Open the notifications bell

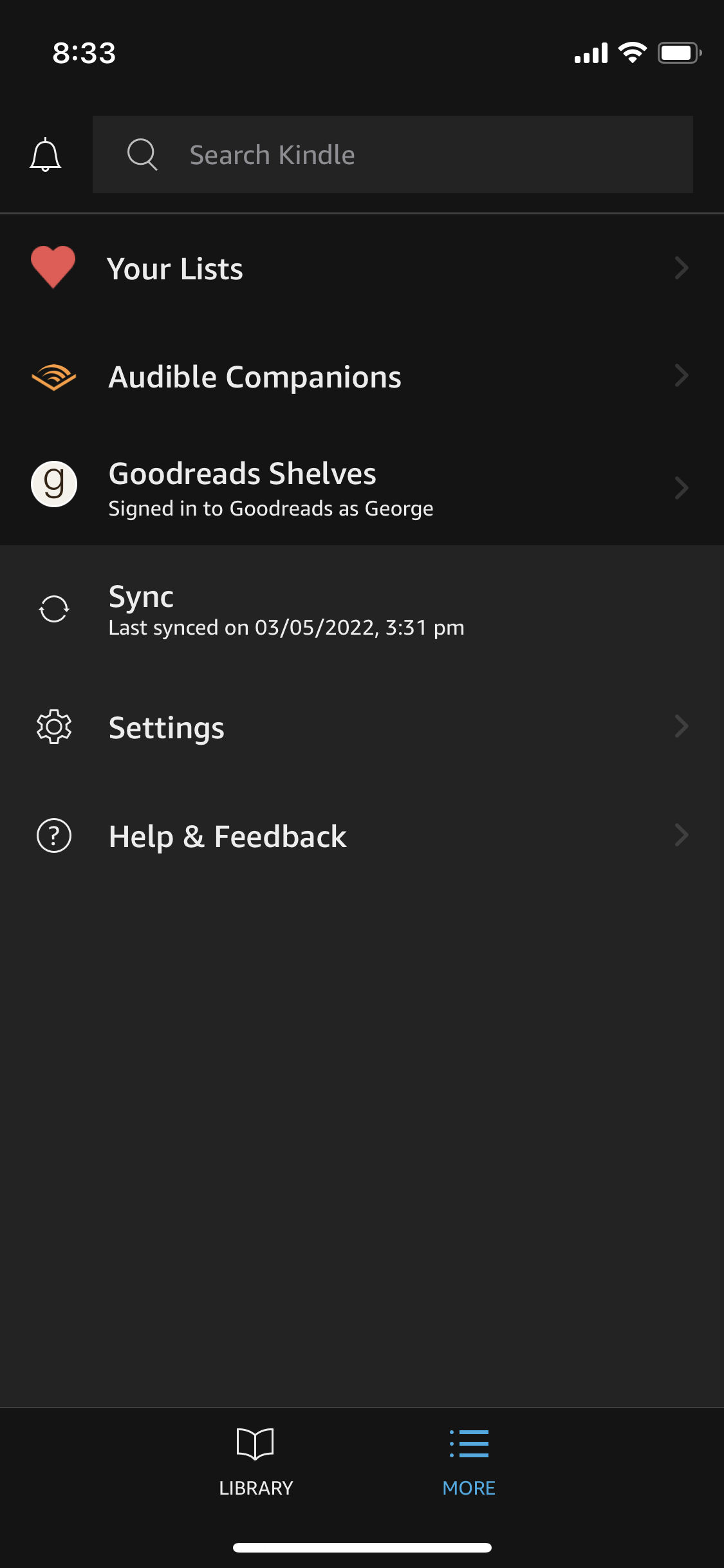pos(46,154)
